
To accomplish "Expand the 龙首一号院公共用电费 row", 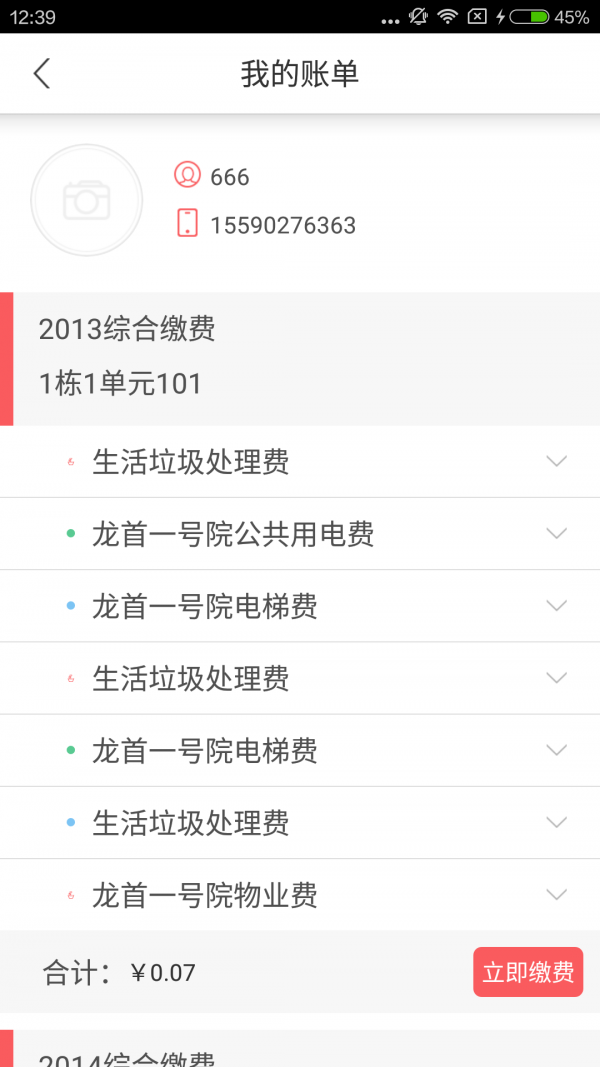I will pos(556,534).
